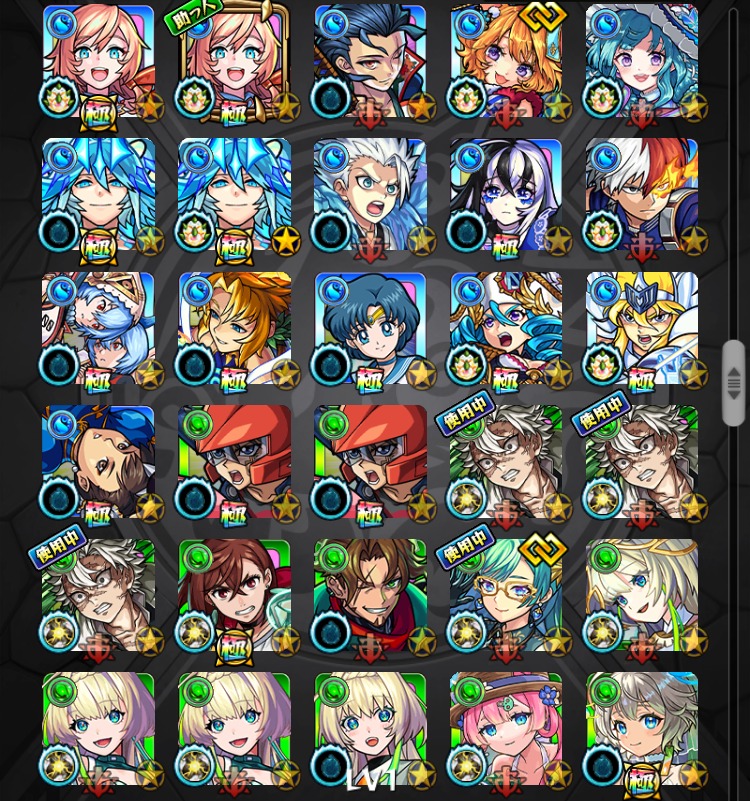Screen dimensions: 750x801
Task: Open the pink-haired girl in brown hat
Action: tap(506, 729)
